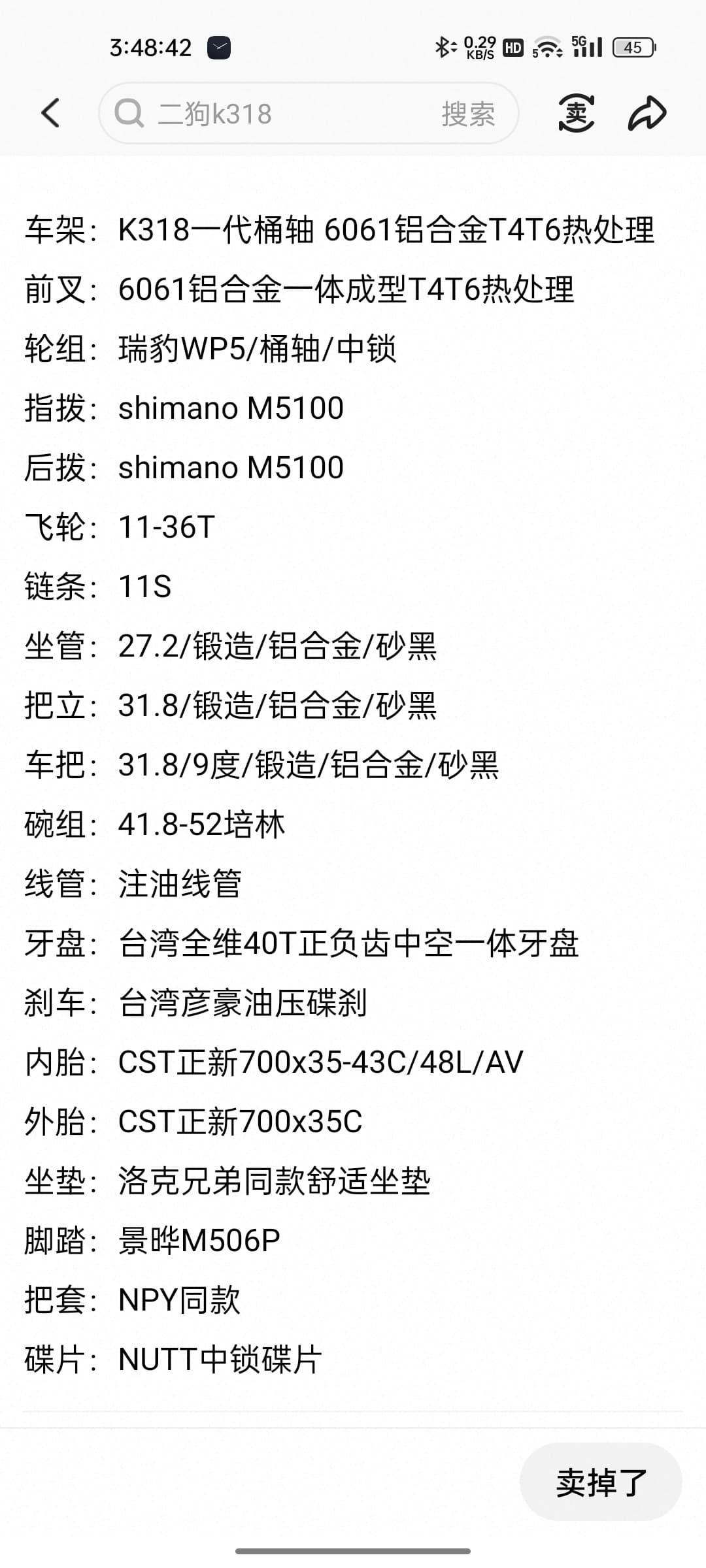
Task: Tap the 搜索 button in the search bar
Action: coord(468,114)
